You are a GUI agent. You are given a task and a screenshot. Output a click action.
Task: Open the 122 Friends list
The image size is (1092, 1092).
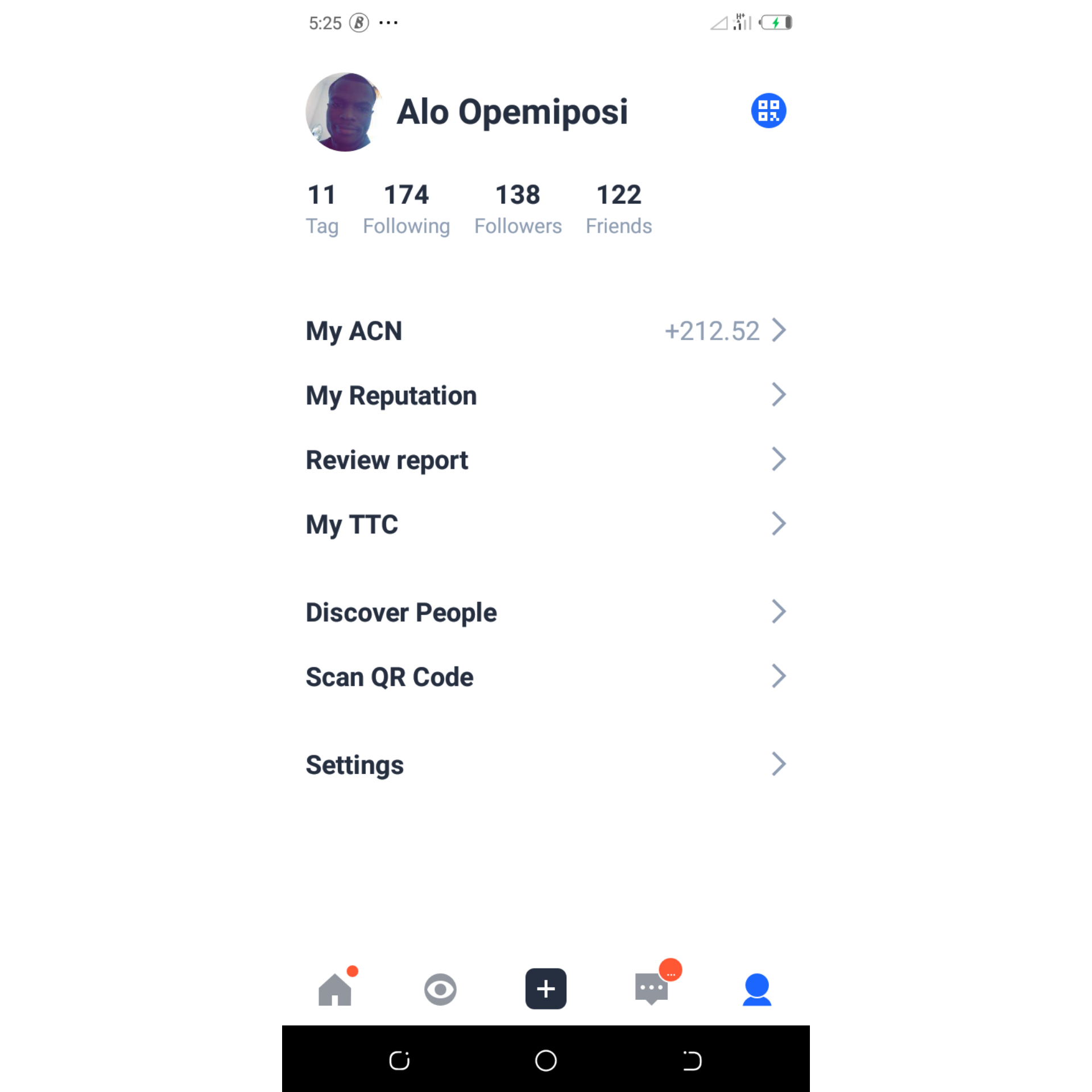619,209
